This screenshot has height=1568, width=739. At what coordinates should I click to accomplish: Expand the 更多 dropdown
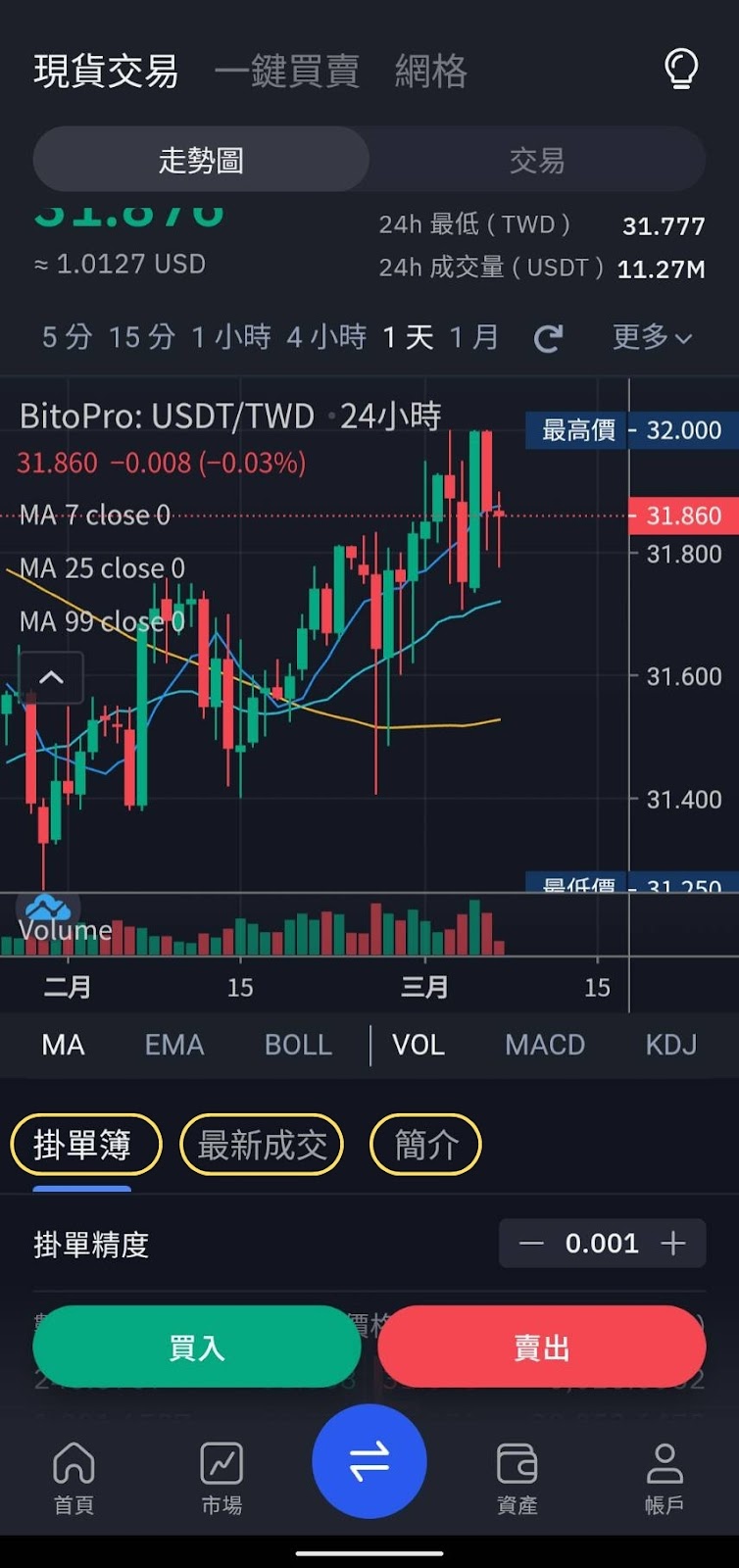coord(652,338)
